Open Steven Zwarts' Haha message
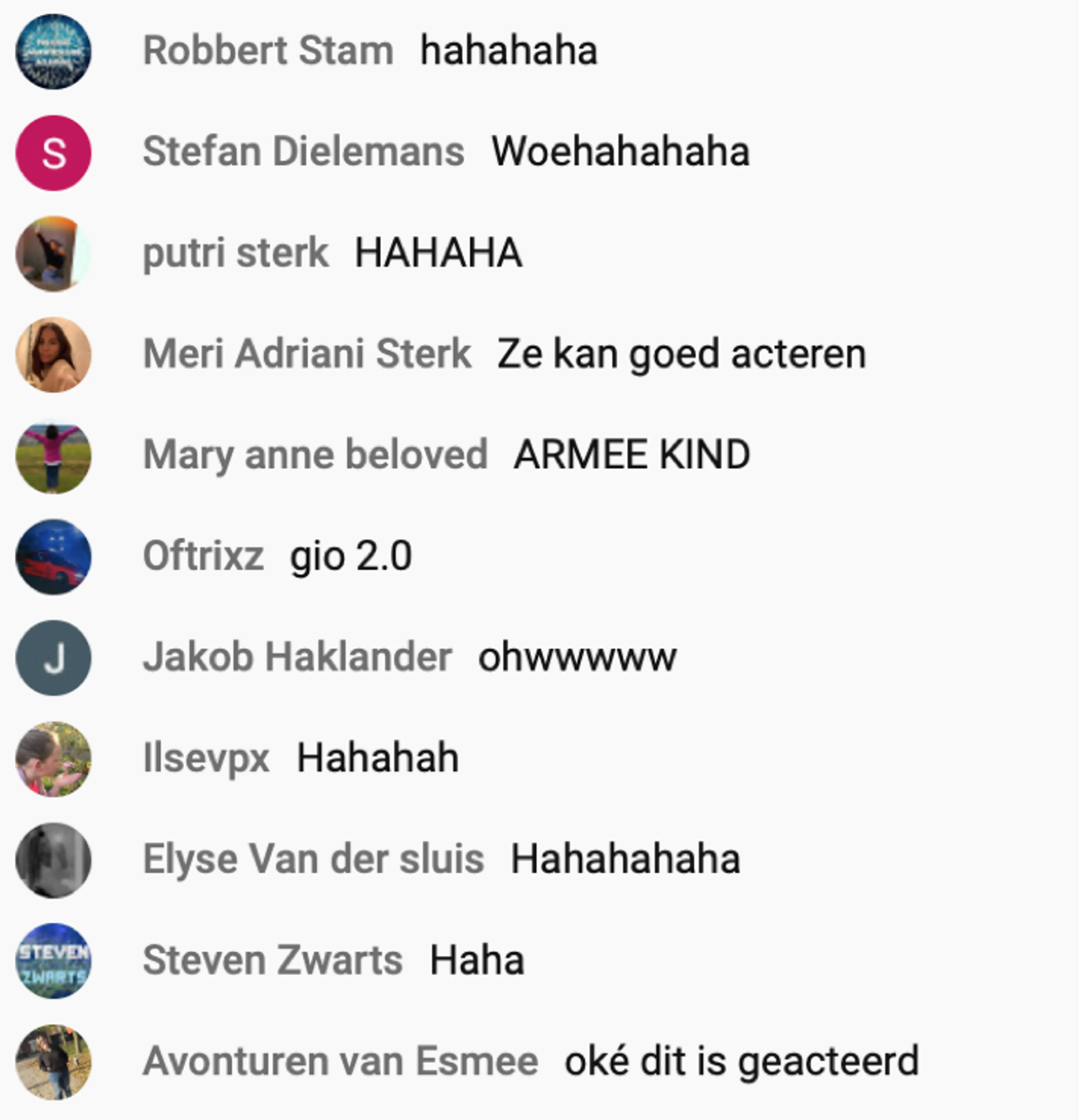Viewport: 1079px width, 1120px height. [477, 961]
